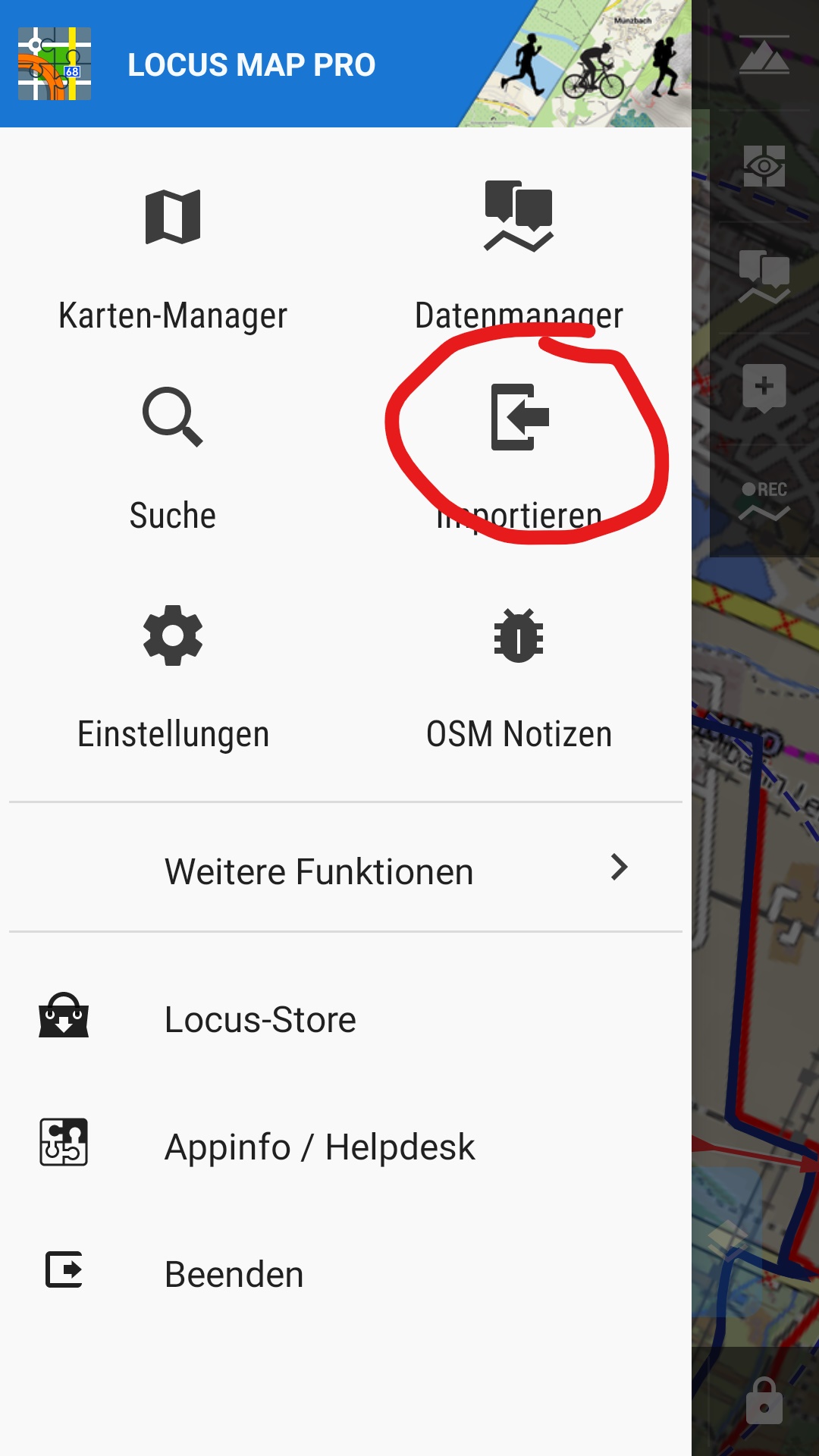This screenshot has height=1456, width=819.
Task: Open the Locus-Store
Action: [259, 1019]
